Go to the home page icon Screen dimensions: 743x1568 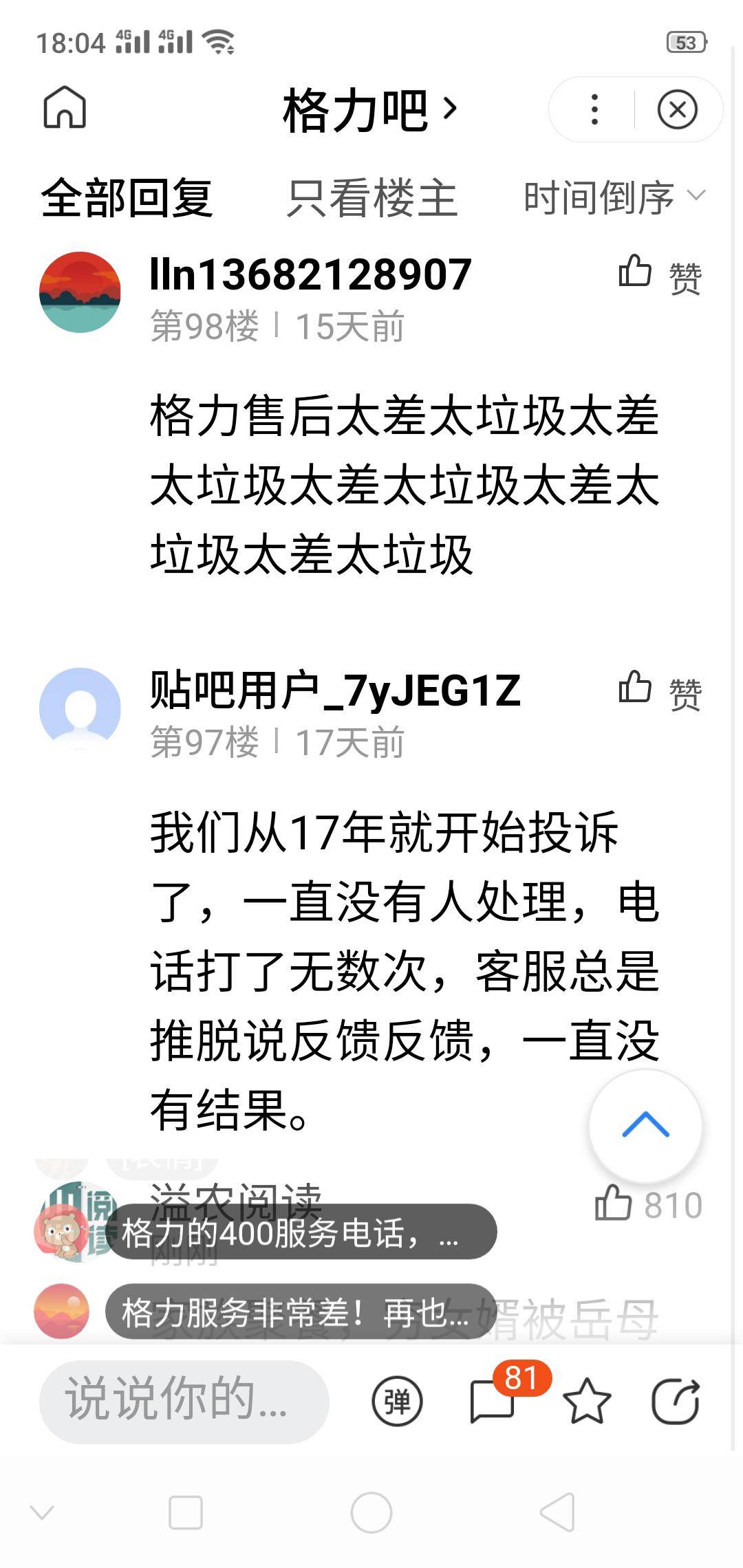(x=65, y=108)
